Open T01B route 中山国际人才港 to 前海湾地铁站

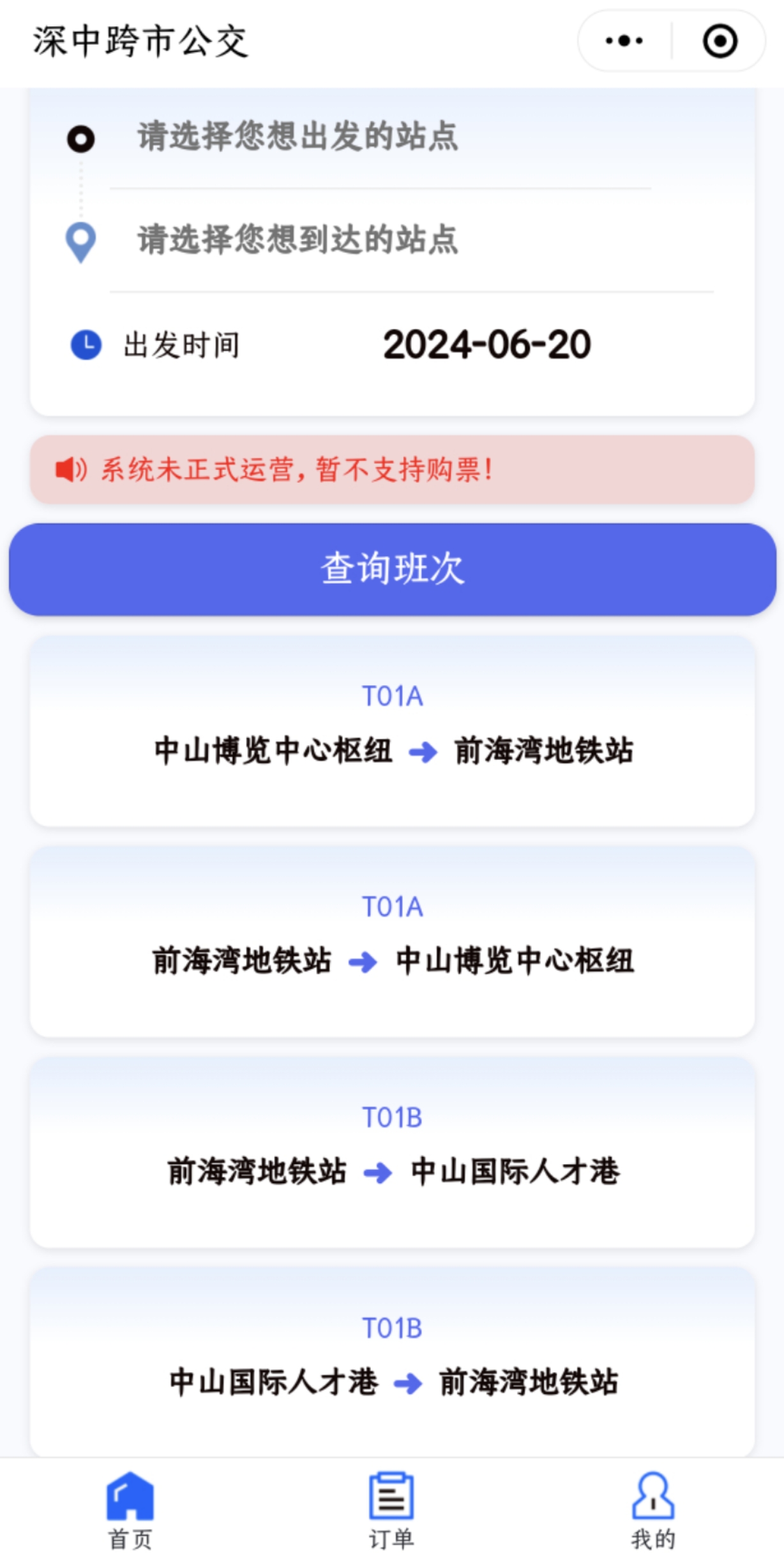coord(392,1362)
